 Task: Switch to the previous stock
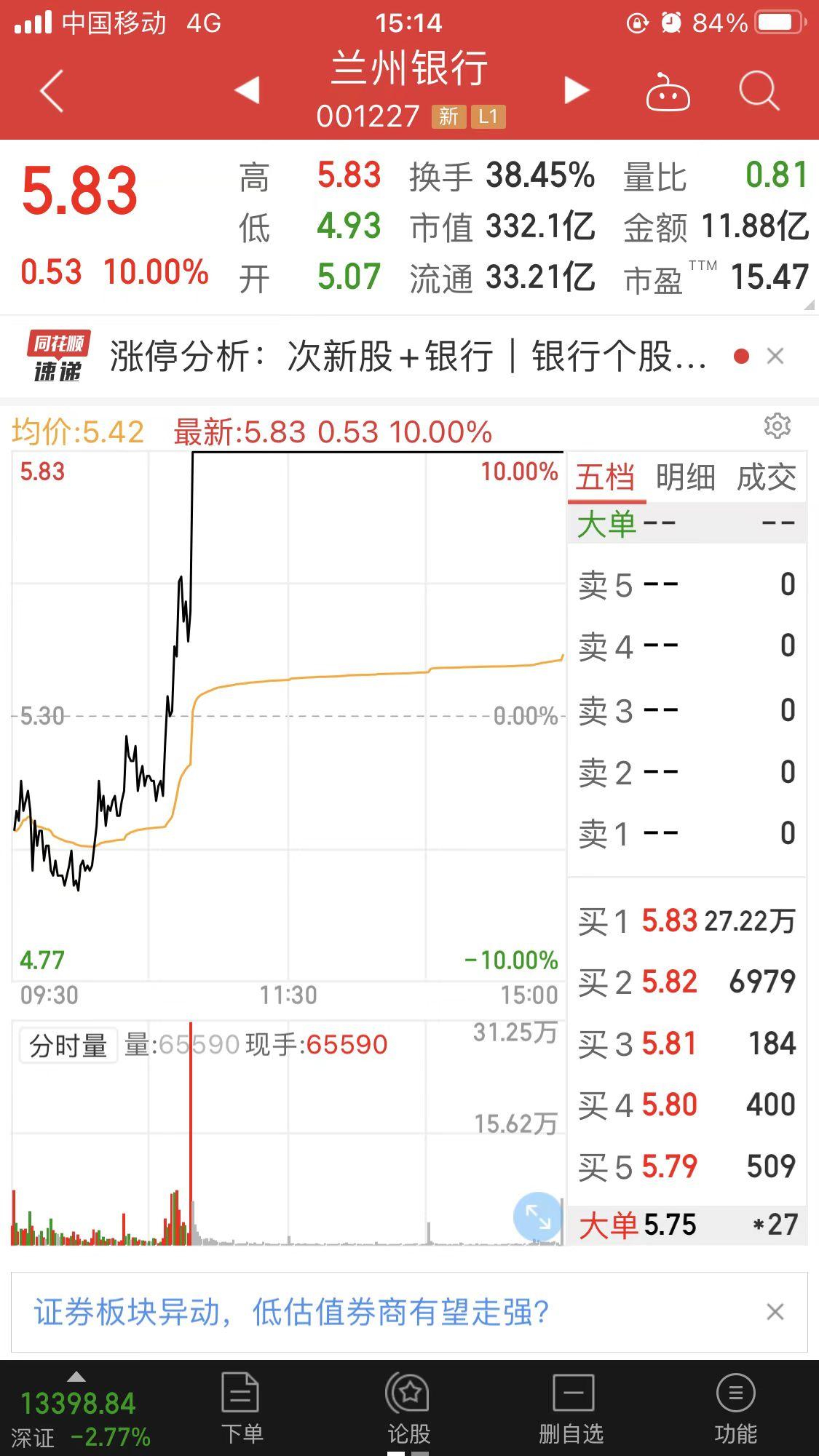tap(248, 90)
